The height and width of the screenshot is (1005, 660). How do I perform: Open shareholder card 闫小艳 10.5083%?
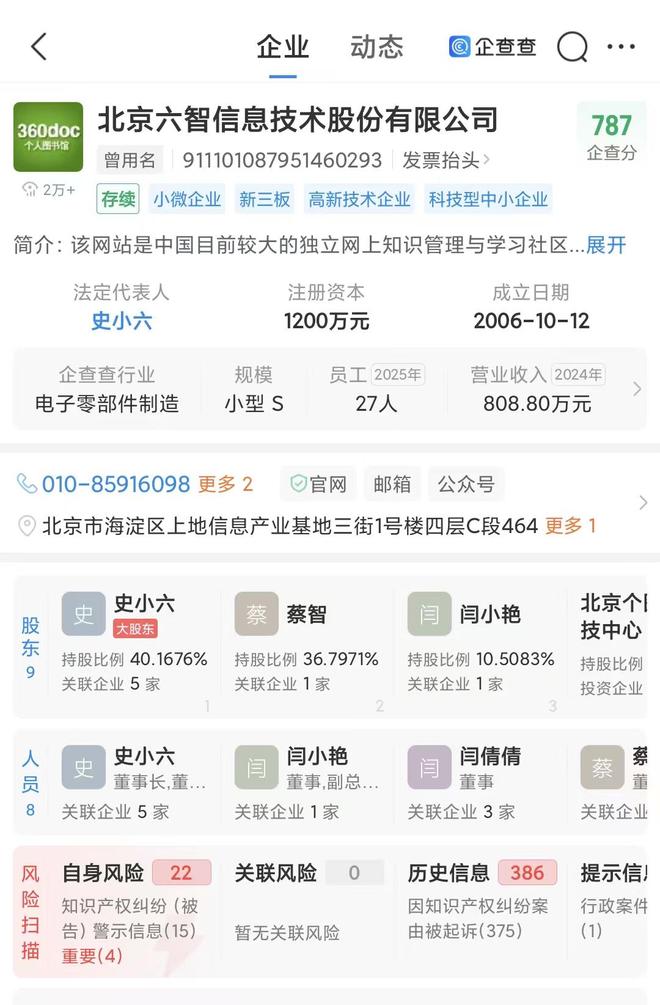pos(480,647)
